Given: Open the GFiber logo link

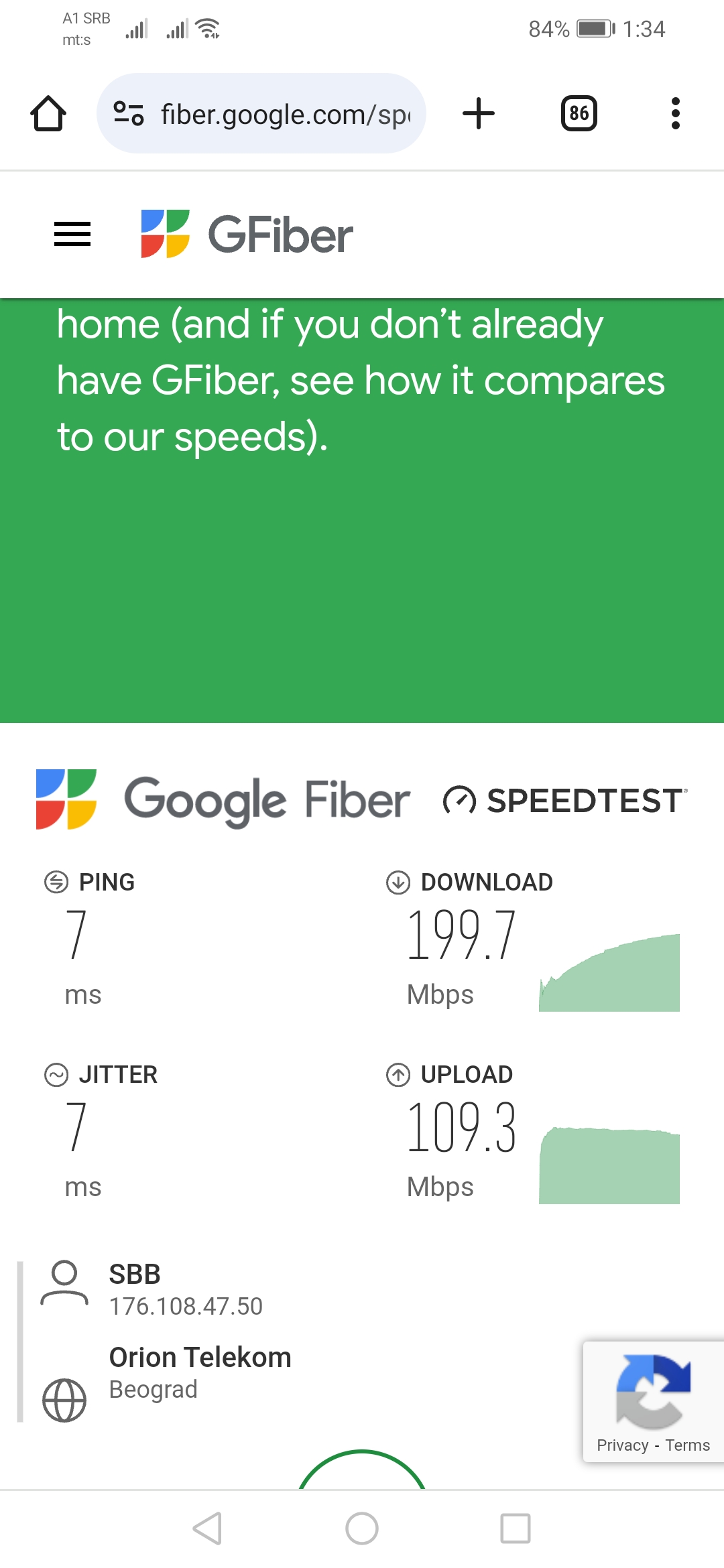Looking at the screenshot, I should point(247,234).
